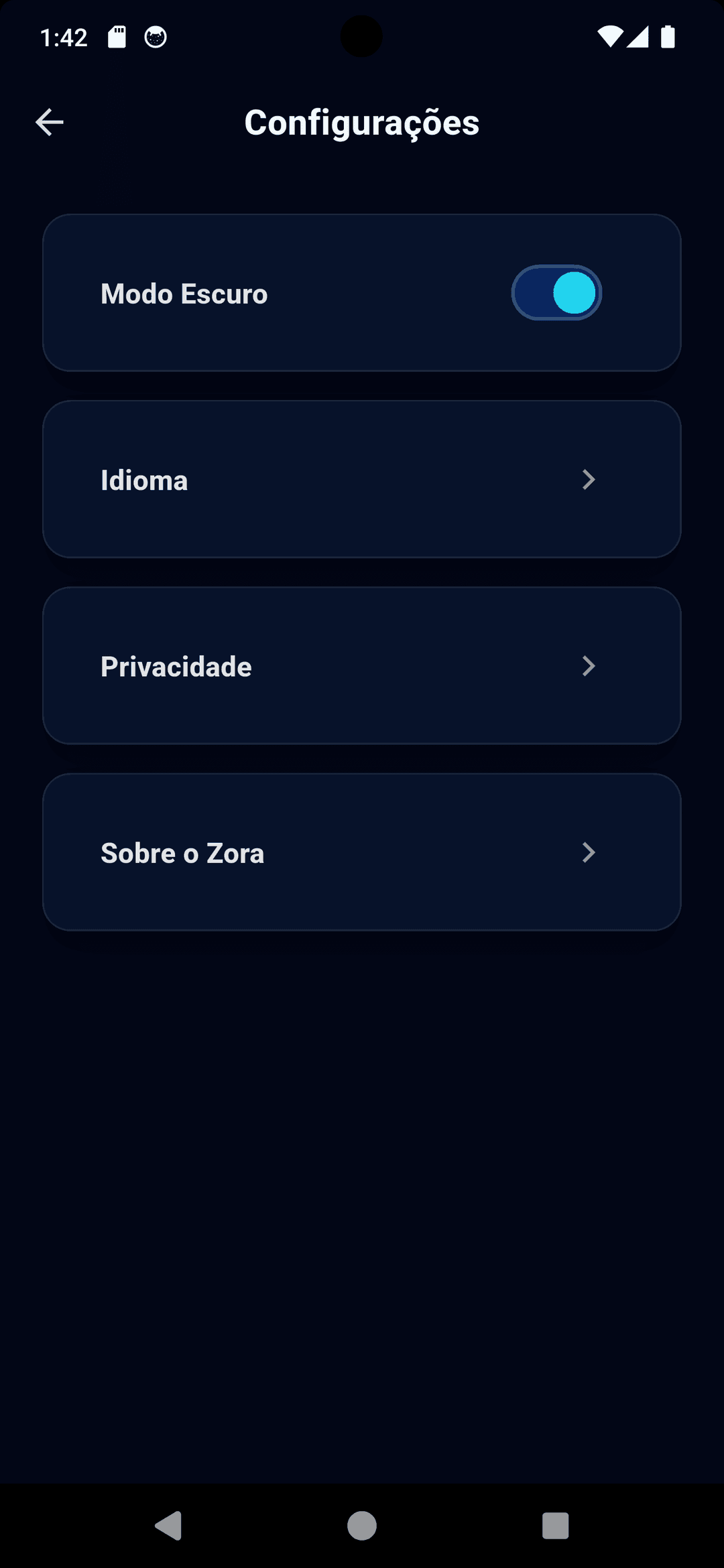Open Privacidade using the right arrow
The width and height of the screenshot is (724, 1568).
point(589,665)
